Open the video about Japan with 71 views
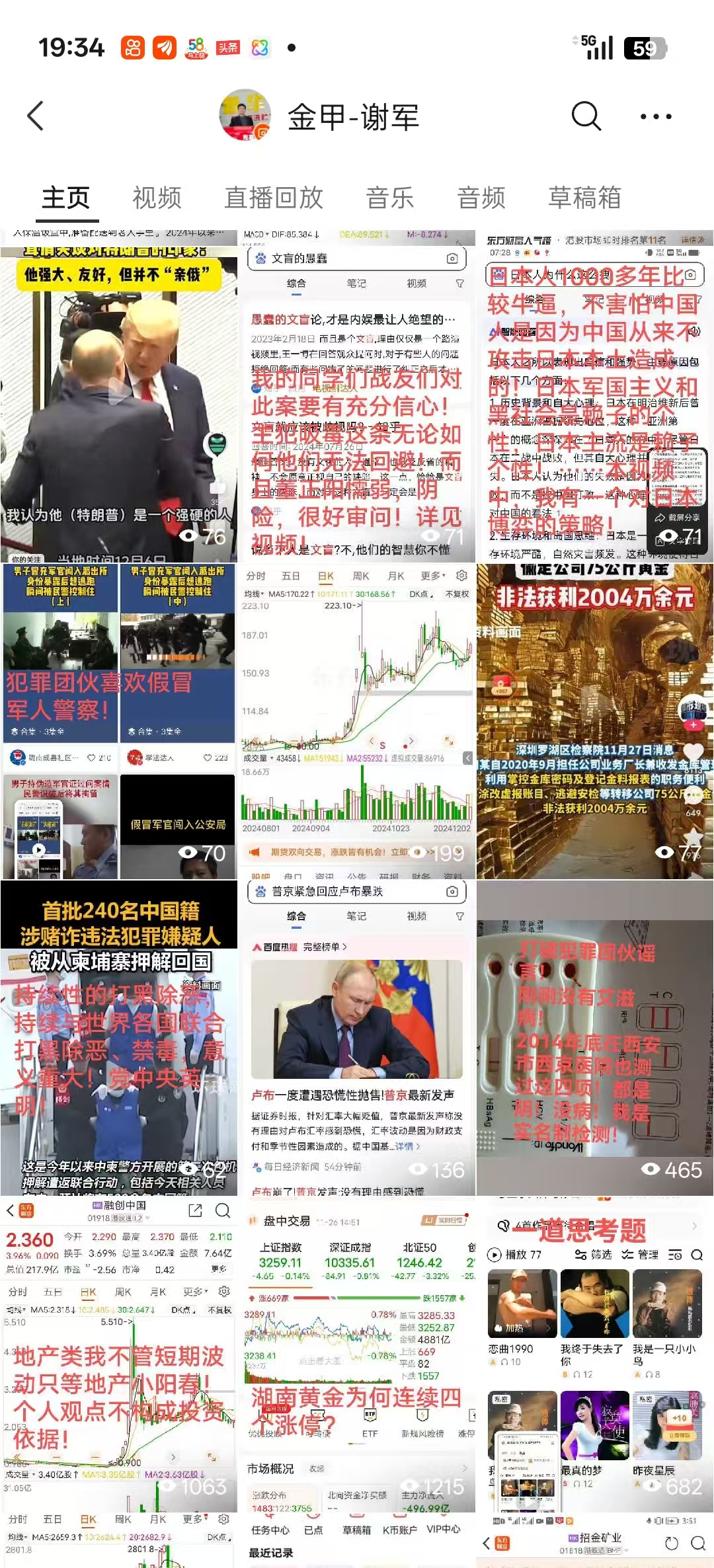 595,397
